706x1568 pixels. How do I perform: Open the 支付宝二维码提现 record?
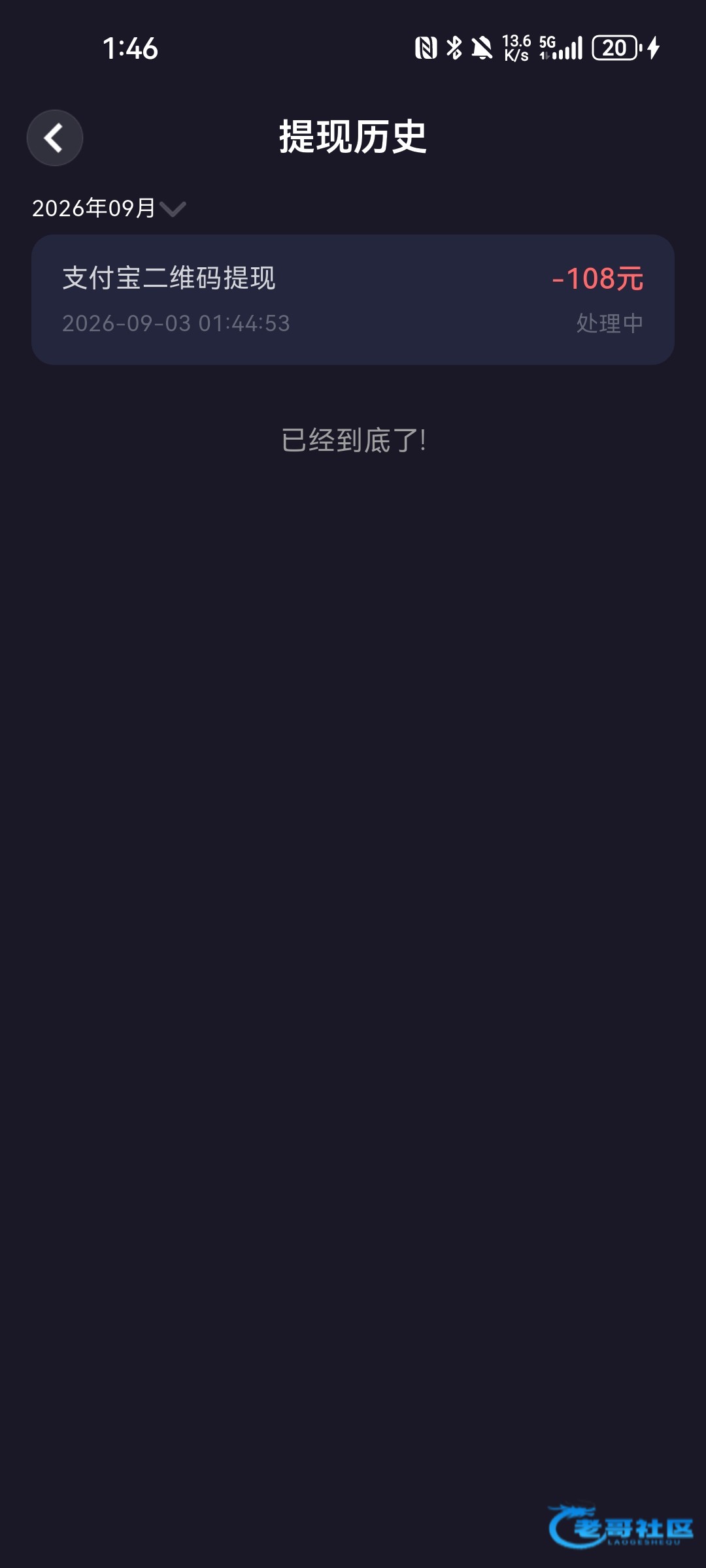(353, 300)
